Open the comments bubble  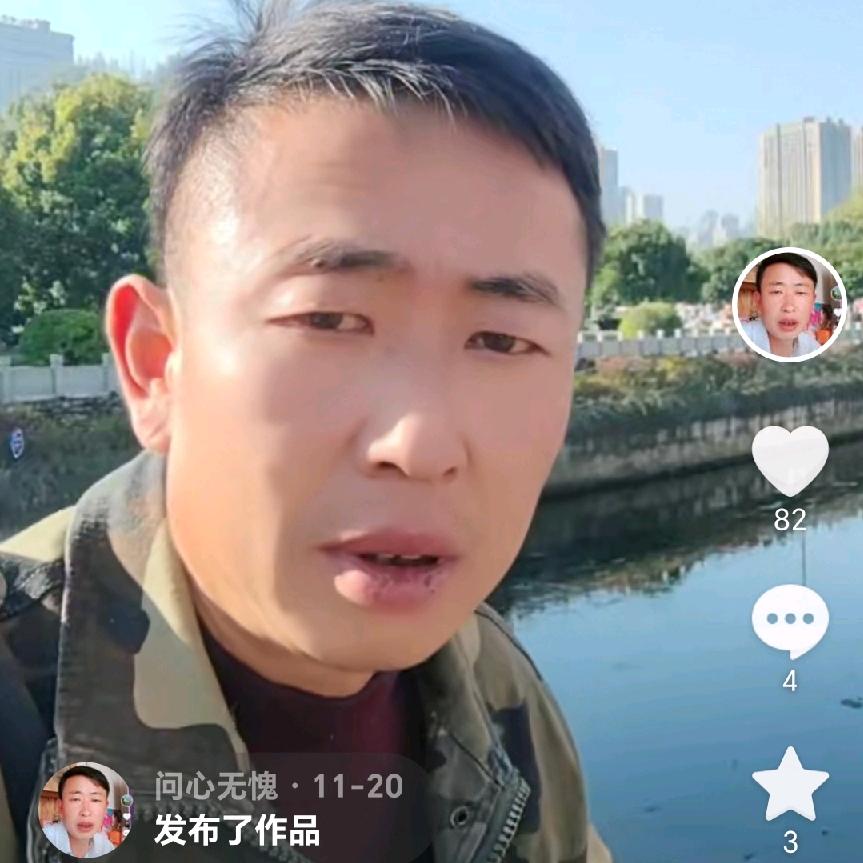[790, 622]
